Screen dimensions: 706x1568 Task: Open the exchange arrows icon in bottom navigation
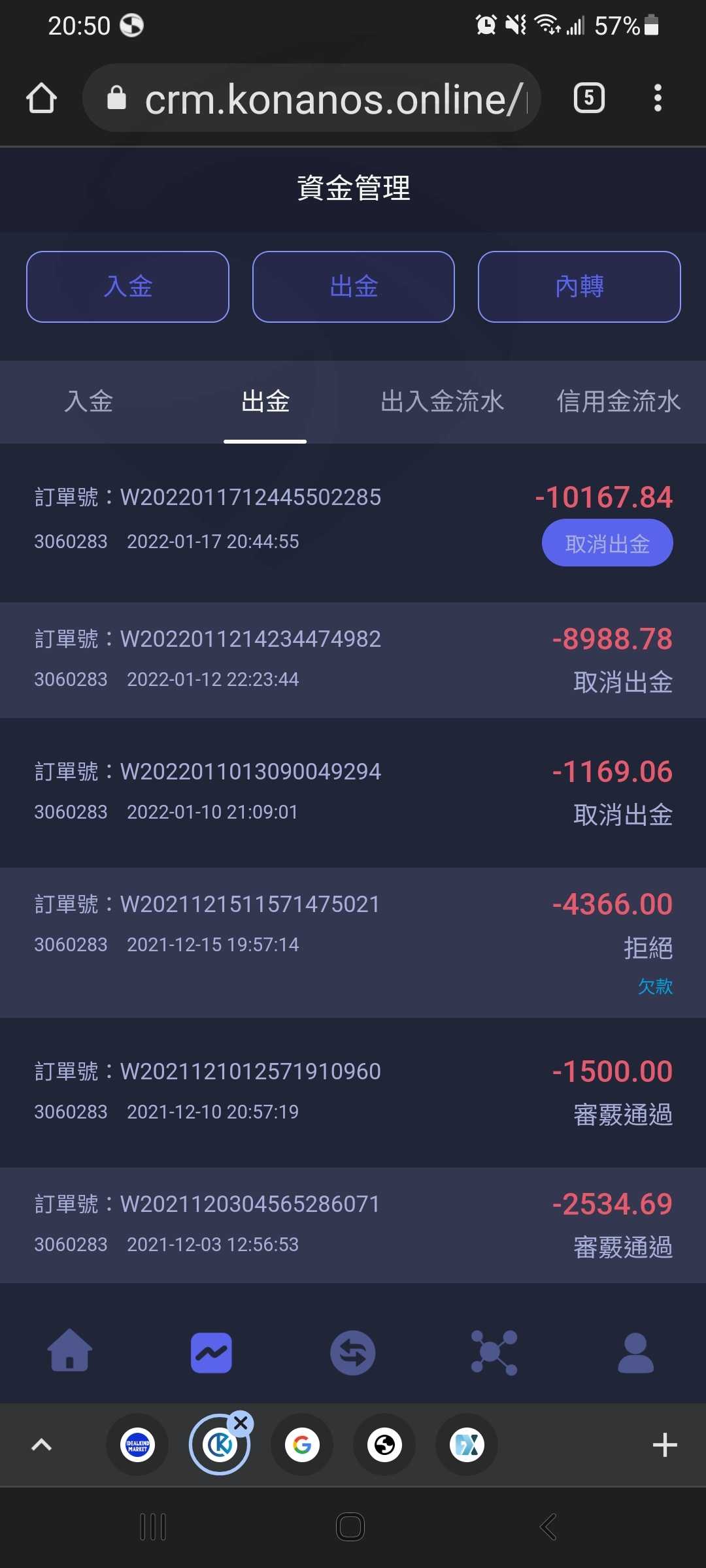(353, 1352)
